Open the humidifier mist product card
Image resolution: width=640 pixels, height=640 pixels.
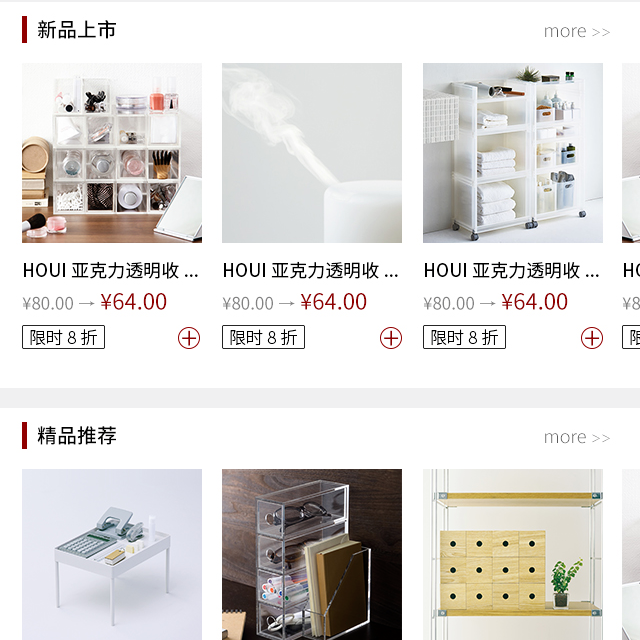312,153
